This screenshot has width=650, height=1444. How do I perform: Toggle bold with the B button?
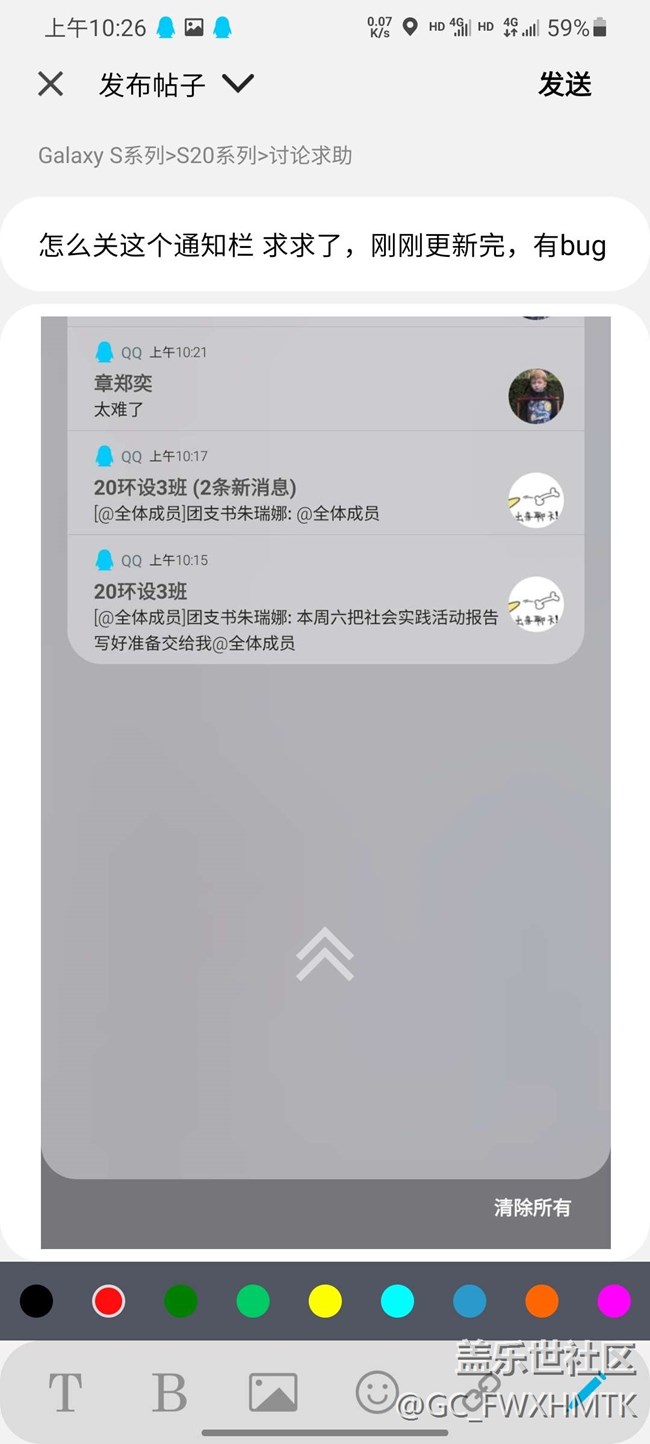point(169,1392)
